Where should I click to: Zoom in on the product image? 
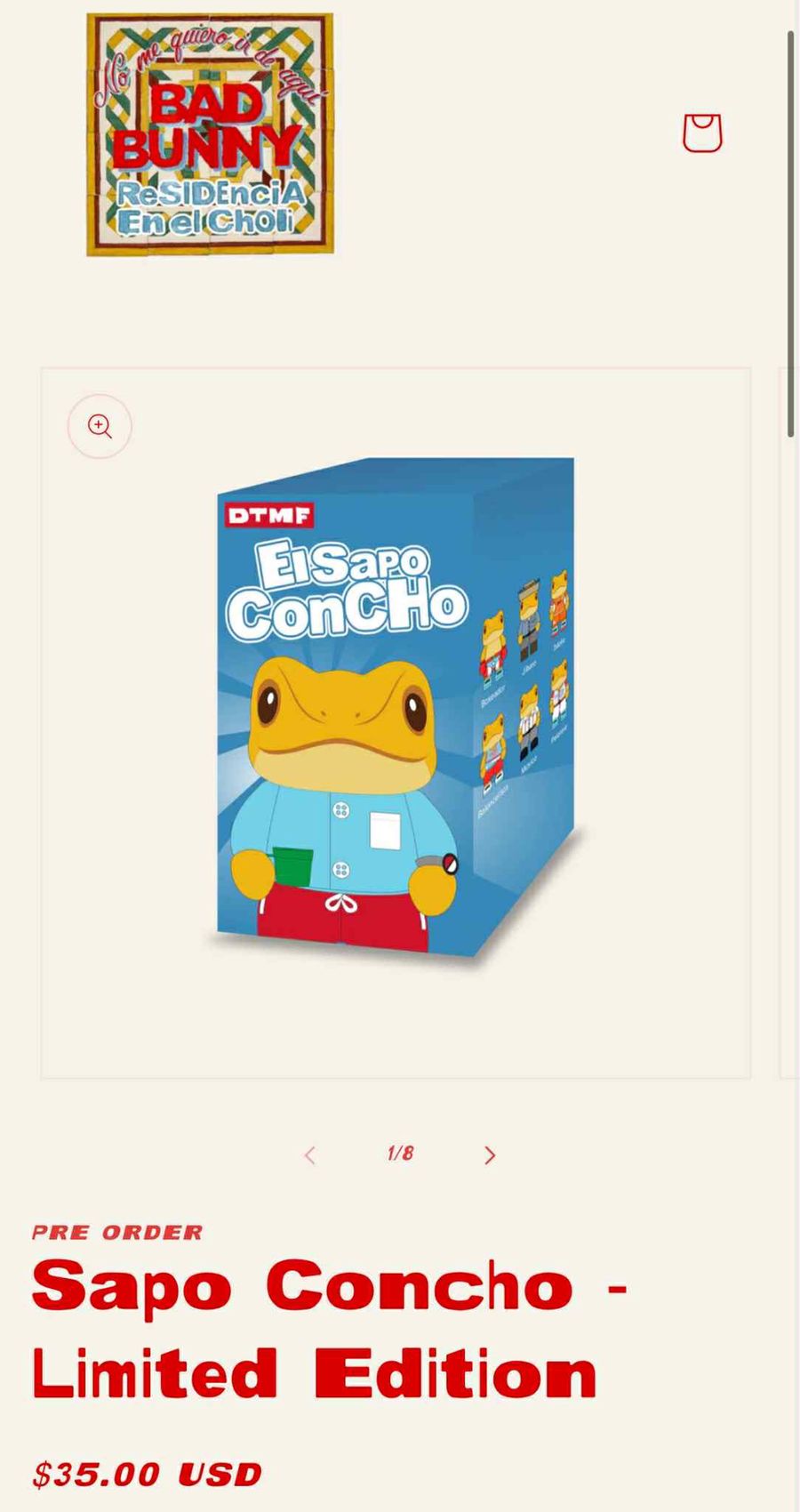(100, 427)
